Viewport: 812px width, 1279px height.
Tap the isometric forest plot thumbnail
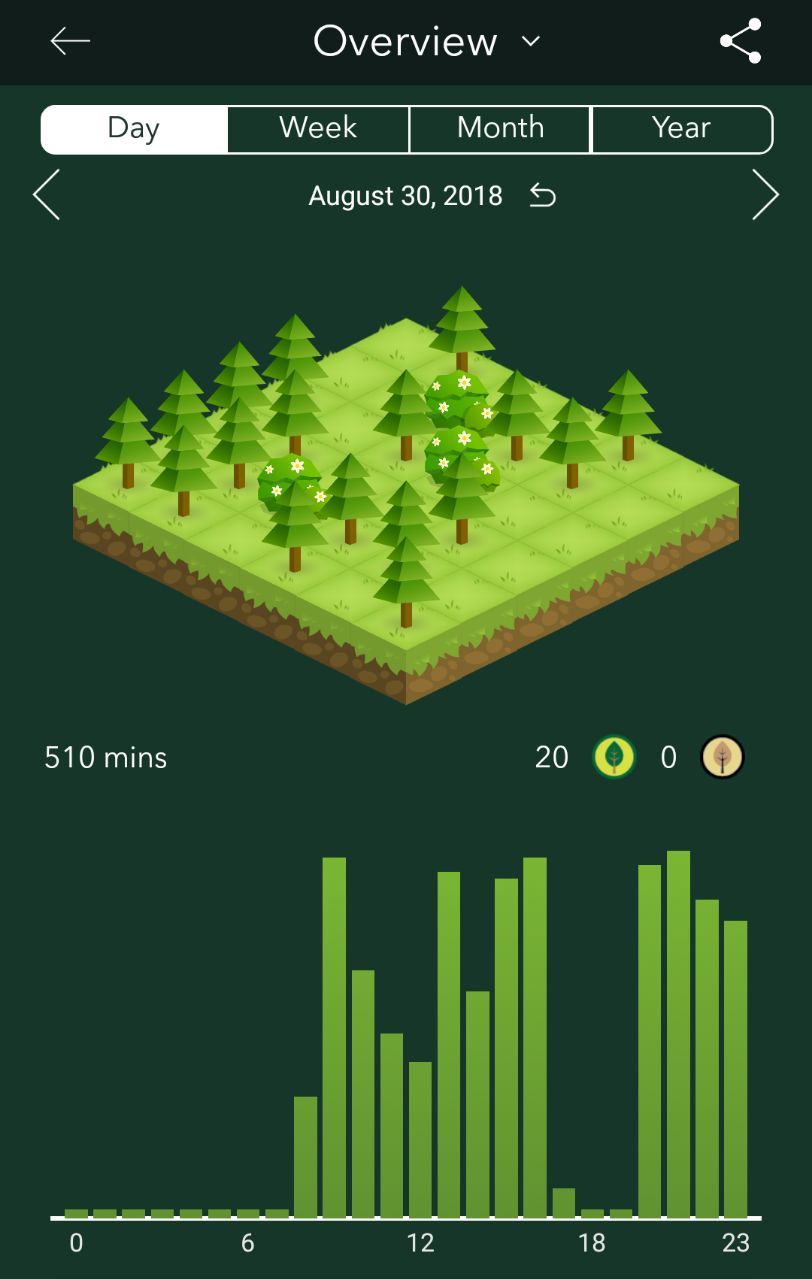pyautogui.click(x=406, y=490)
